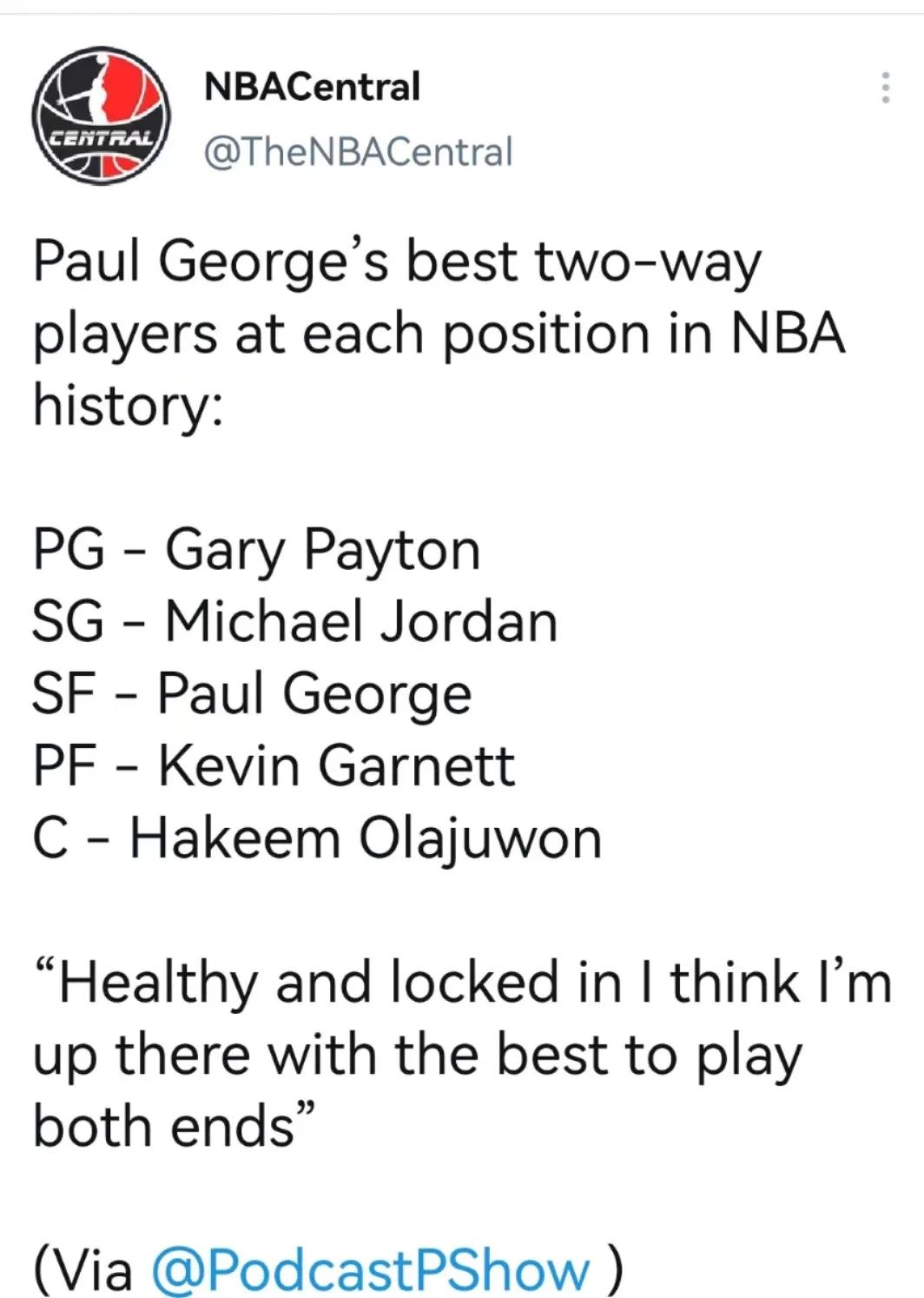Open NBACentral's profile picture

(101, 116)
